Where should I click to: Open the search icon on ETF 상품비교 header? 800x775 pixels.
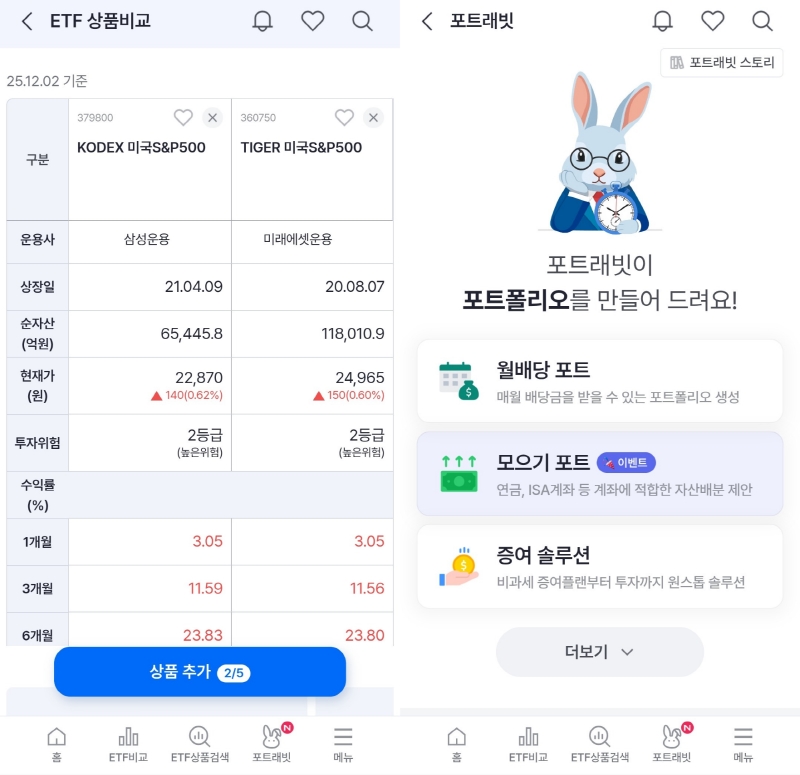(362, 21)
